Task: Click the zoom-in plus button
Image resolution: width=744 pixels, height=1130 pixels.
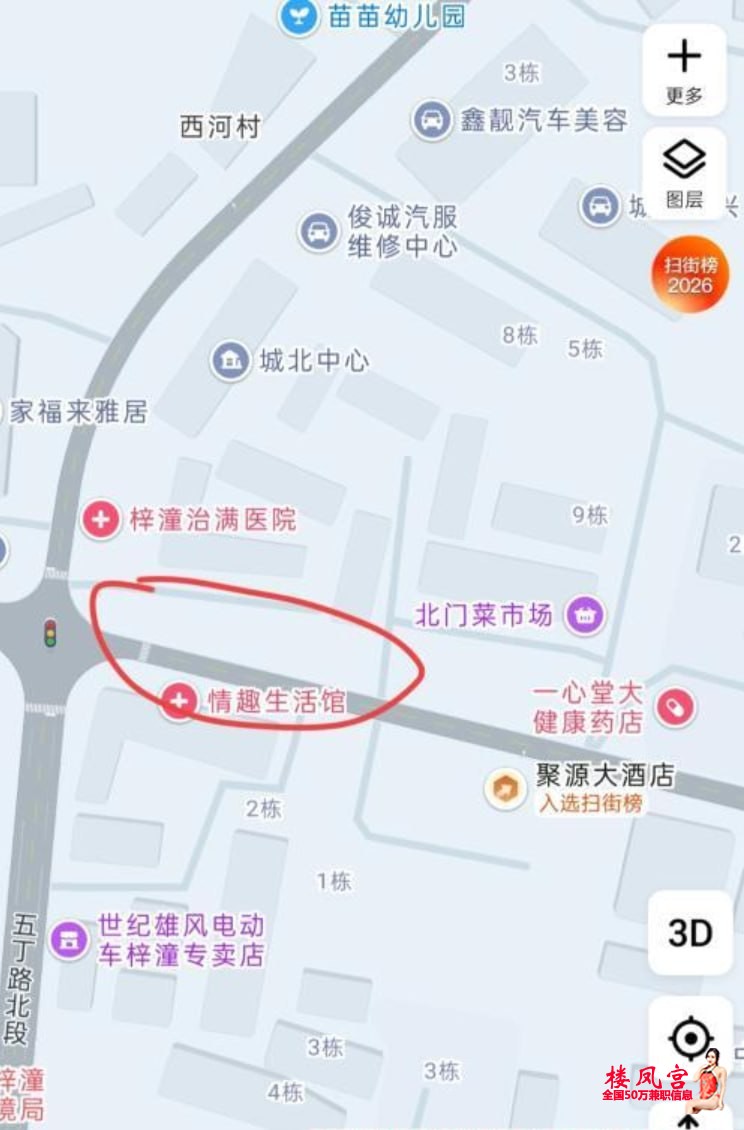Action: click(x=685, y=57)
